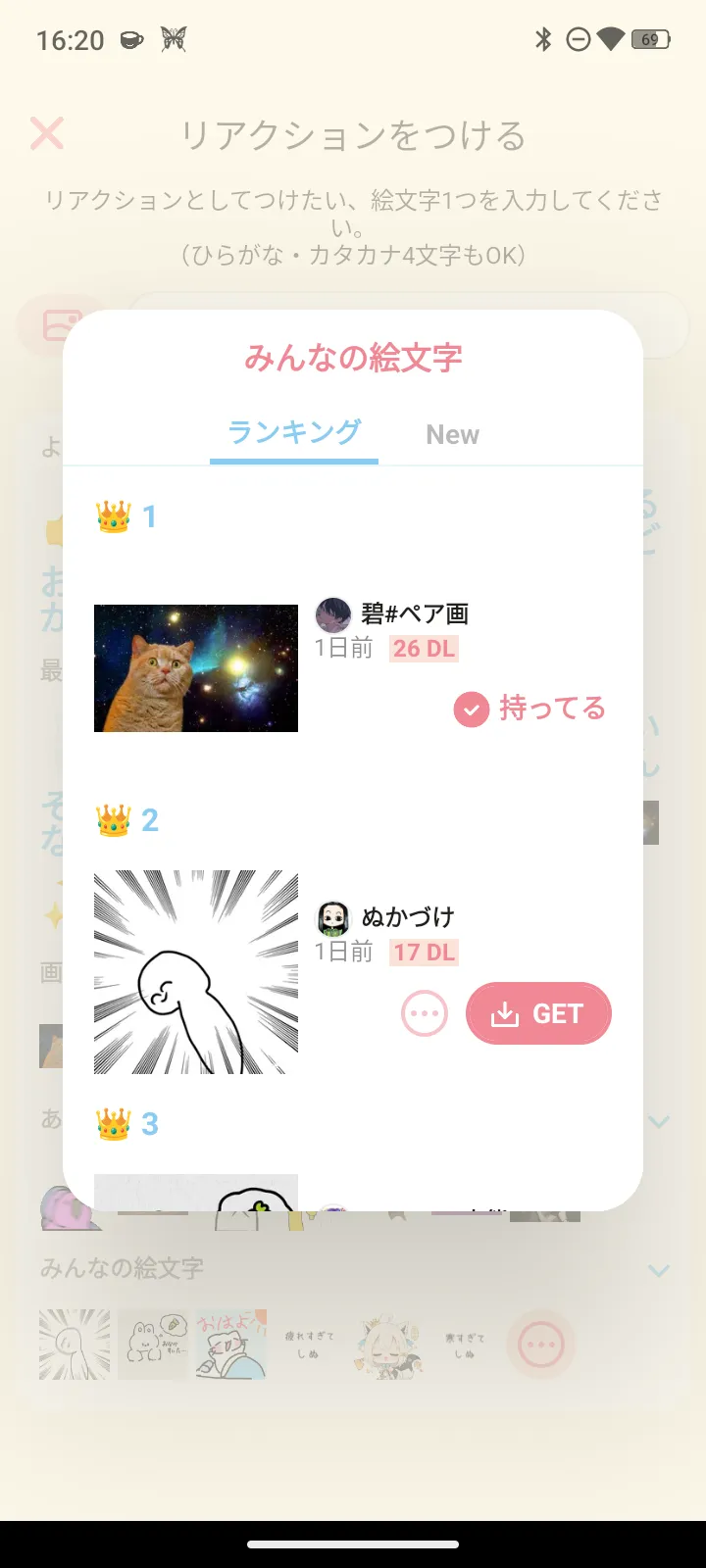Open 碧#ペア画's profile avatar
Image resolution: width=706 pixels, height=1568 pixels.
(333, 615)
